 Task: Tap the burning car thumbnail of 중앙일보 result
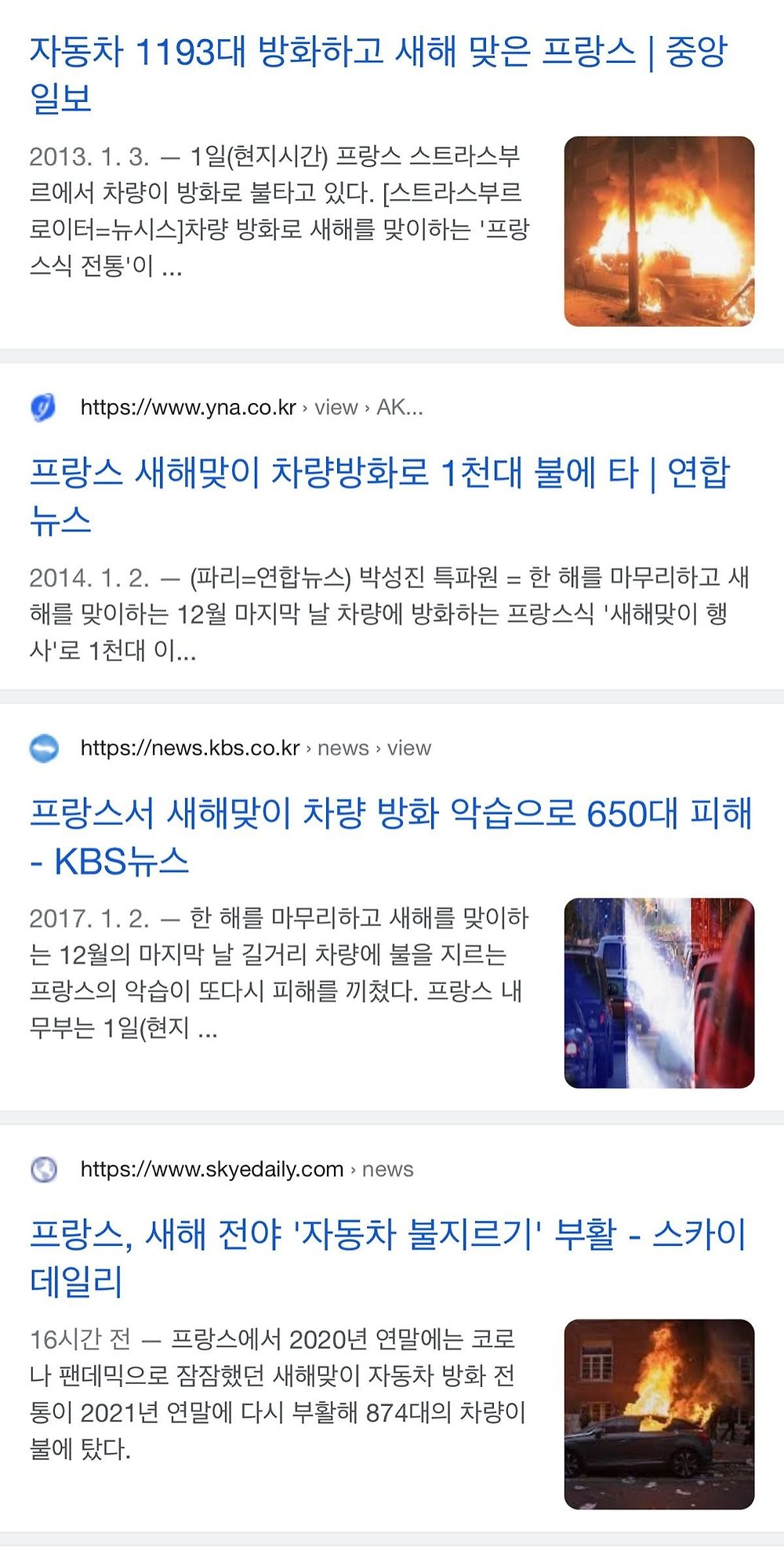pos(659,231)
